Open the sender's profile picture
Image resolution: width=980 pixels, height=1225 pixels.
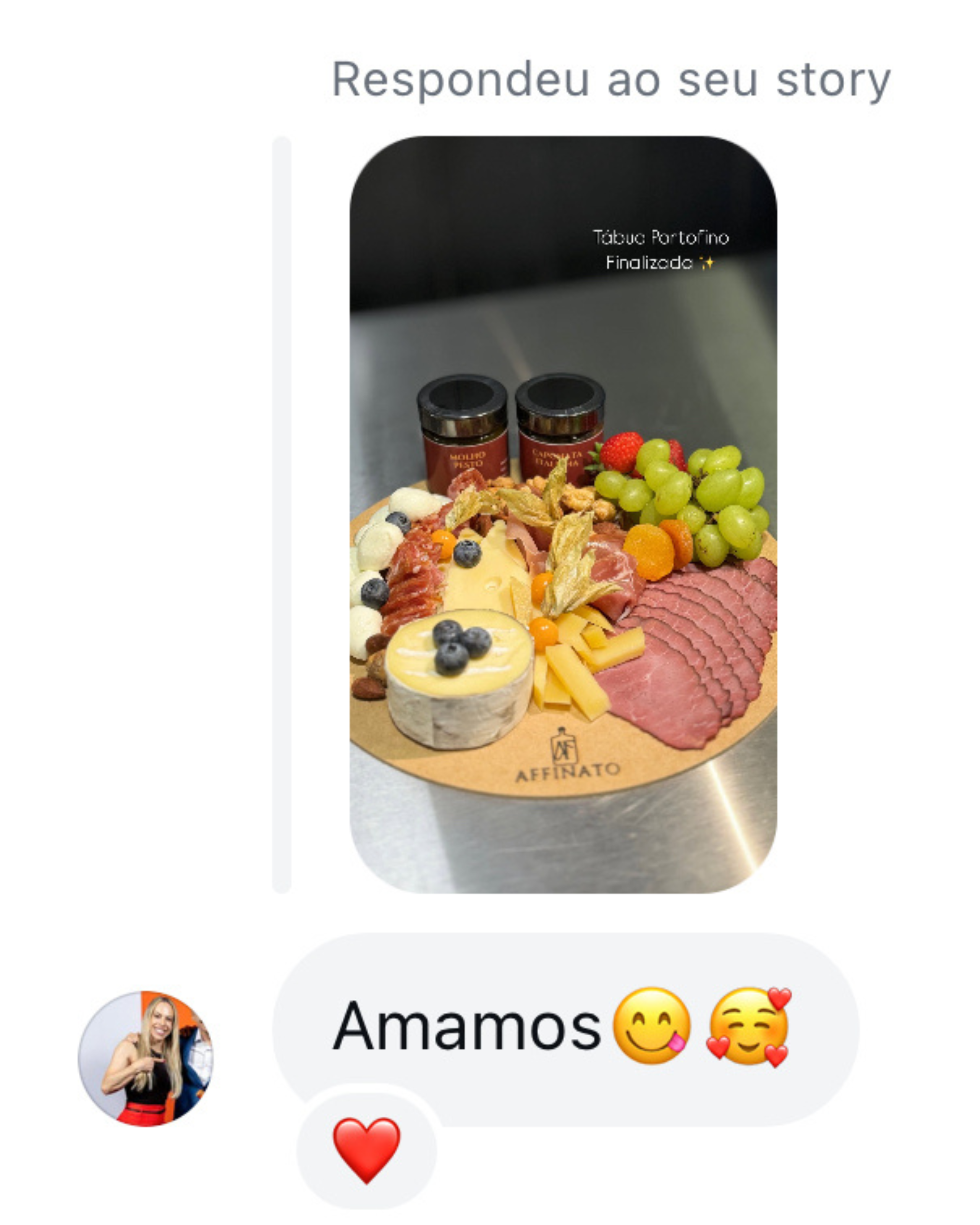pyautogui.click(x=146, y=1059)
